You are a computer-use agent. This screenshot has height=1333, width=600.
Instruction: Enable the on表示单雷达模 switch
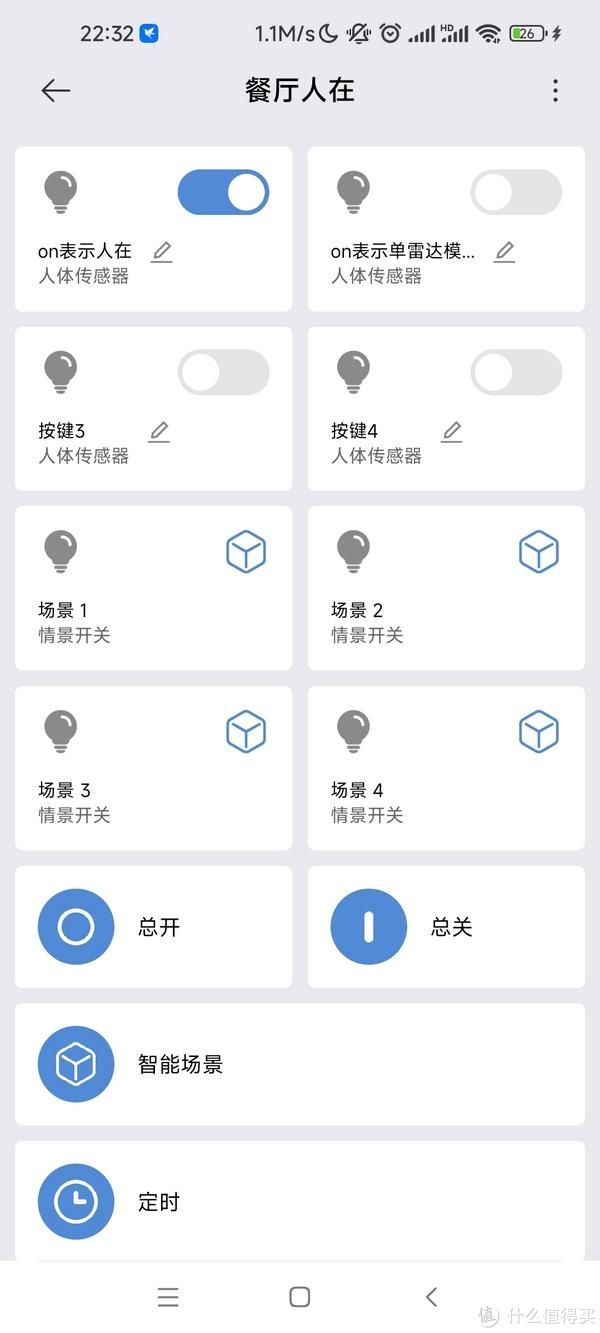point(516,192)
